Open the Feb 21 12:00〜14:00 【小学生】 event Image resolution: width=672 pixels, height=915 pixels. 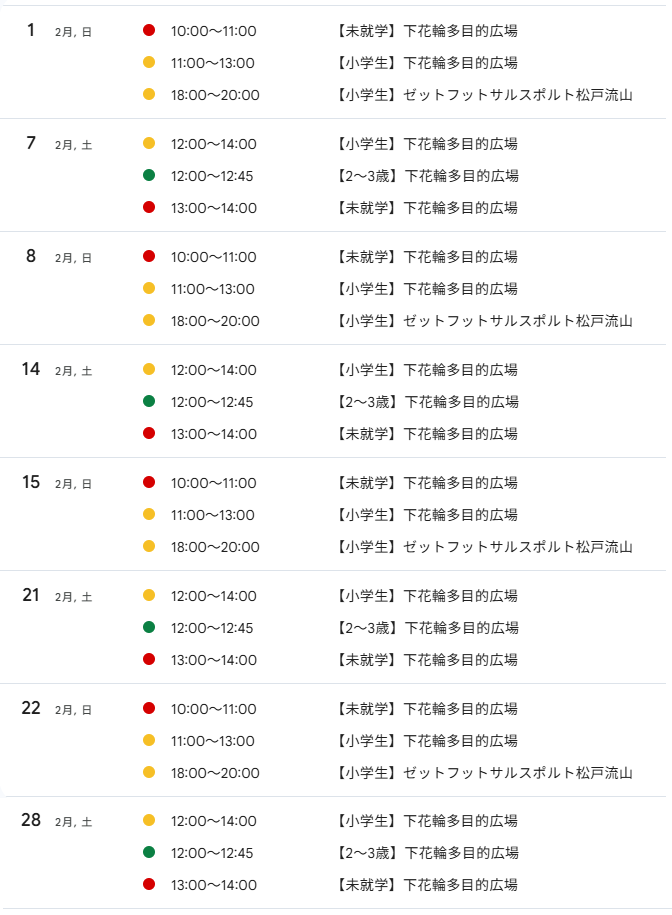(427, 596)
